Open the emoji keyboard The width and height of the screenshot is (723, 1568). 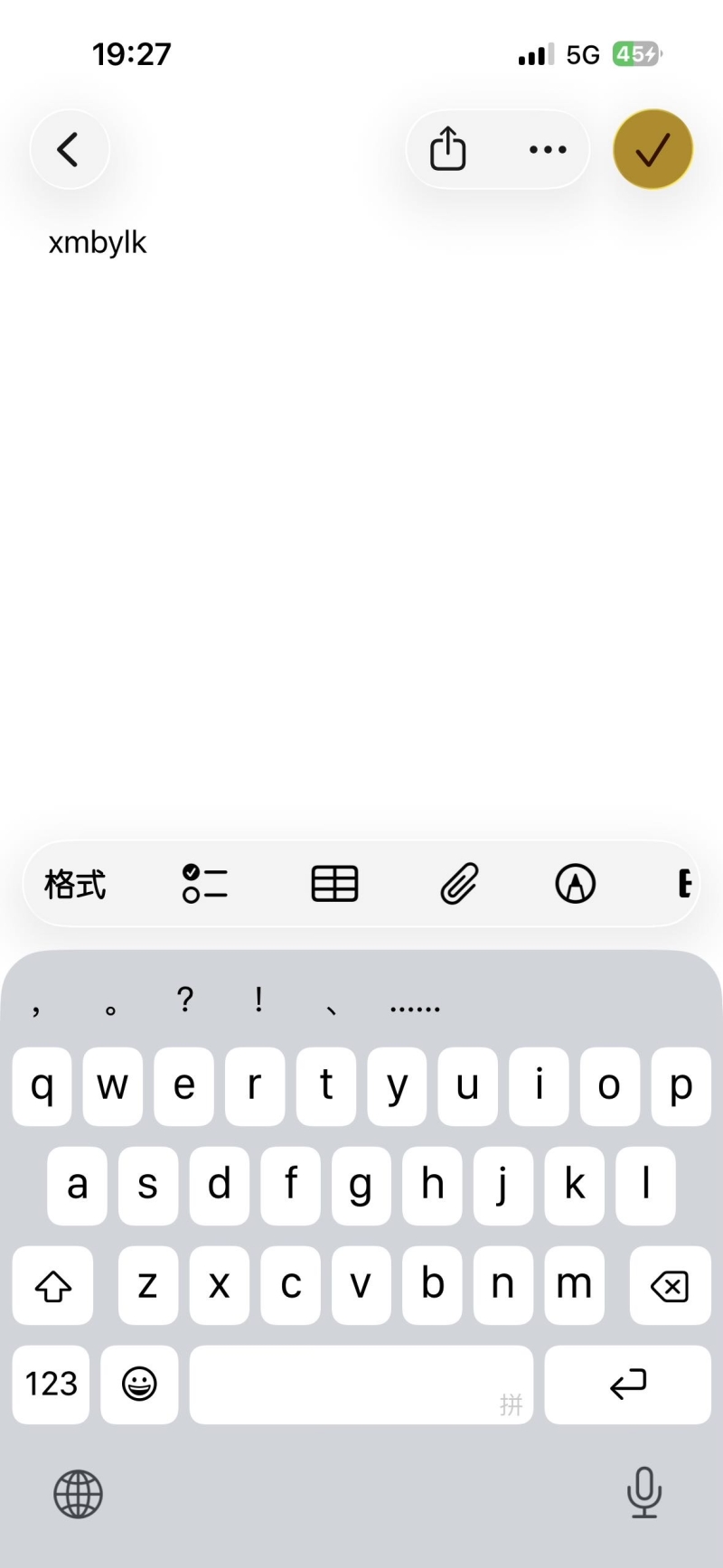pyautogui.click(x=139, y=1384)
